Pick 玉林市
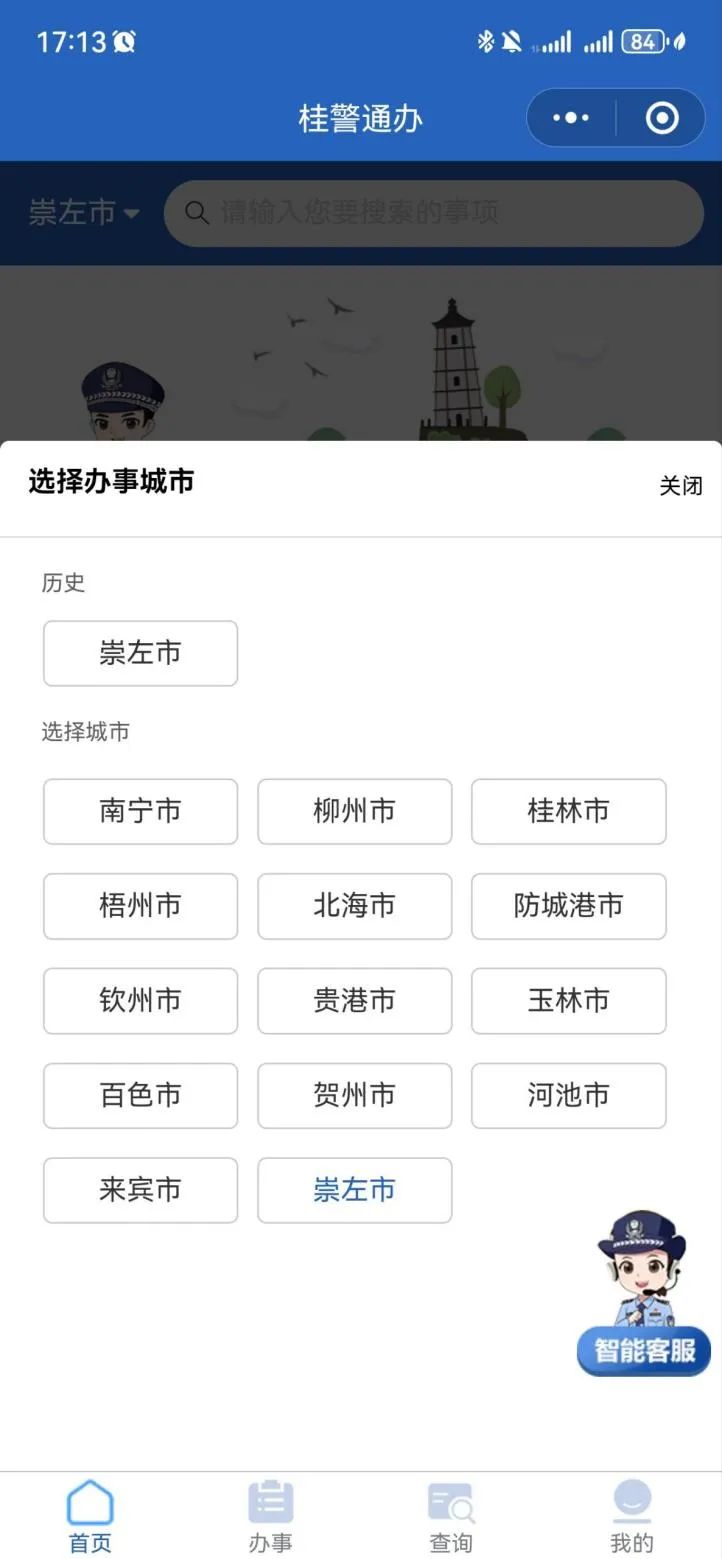The height and width of the screenshot is (1559, 722). (x=568, y=1000)
